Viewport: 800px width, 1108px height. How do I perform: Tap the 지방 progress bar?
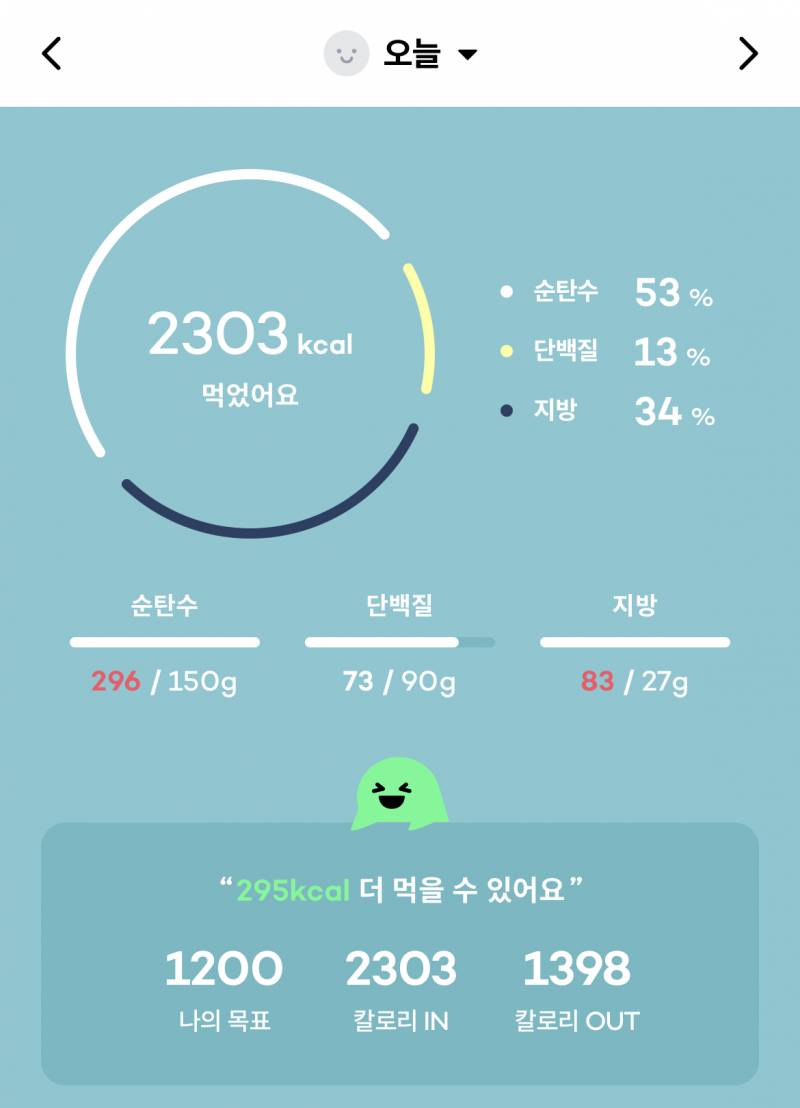click(635, 642)
